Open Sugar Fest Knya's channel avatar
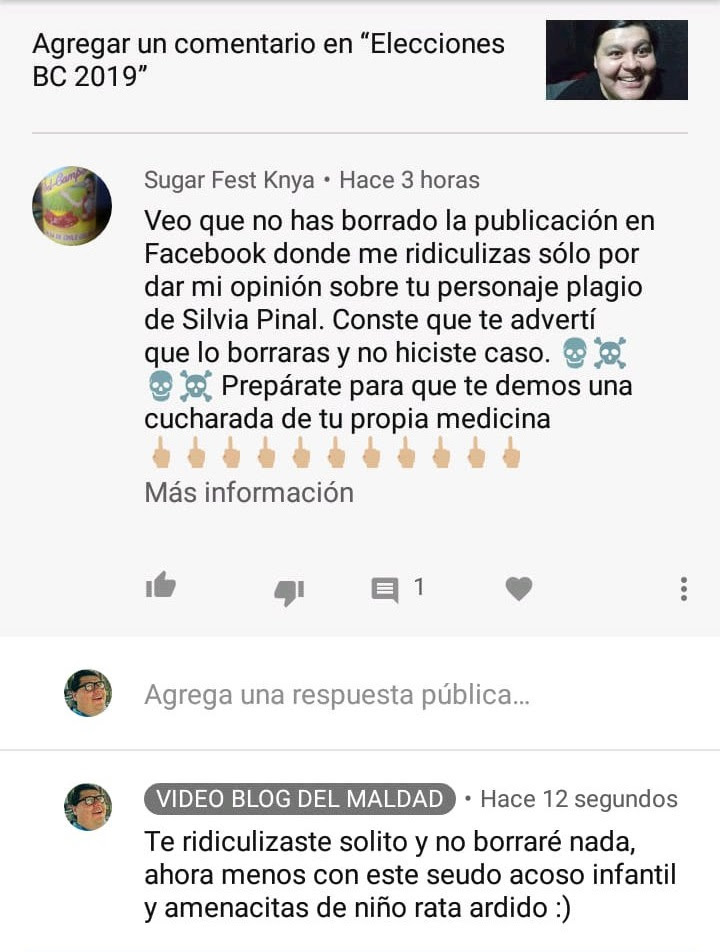 click(x=72, y=206)
